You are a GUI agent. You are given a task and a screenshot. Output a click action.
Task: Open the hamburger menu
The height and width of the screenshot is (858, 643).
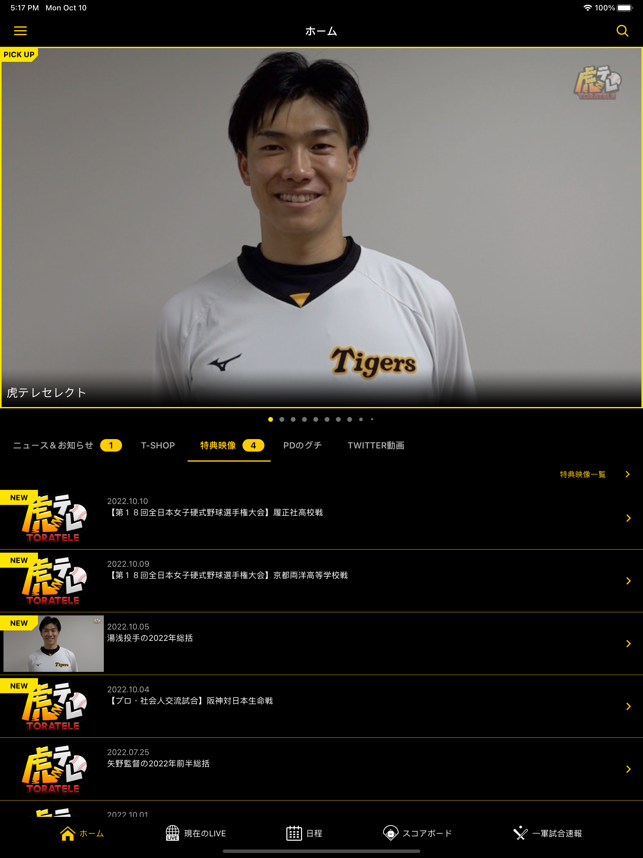pos(20,31)
